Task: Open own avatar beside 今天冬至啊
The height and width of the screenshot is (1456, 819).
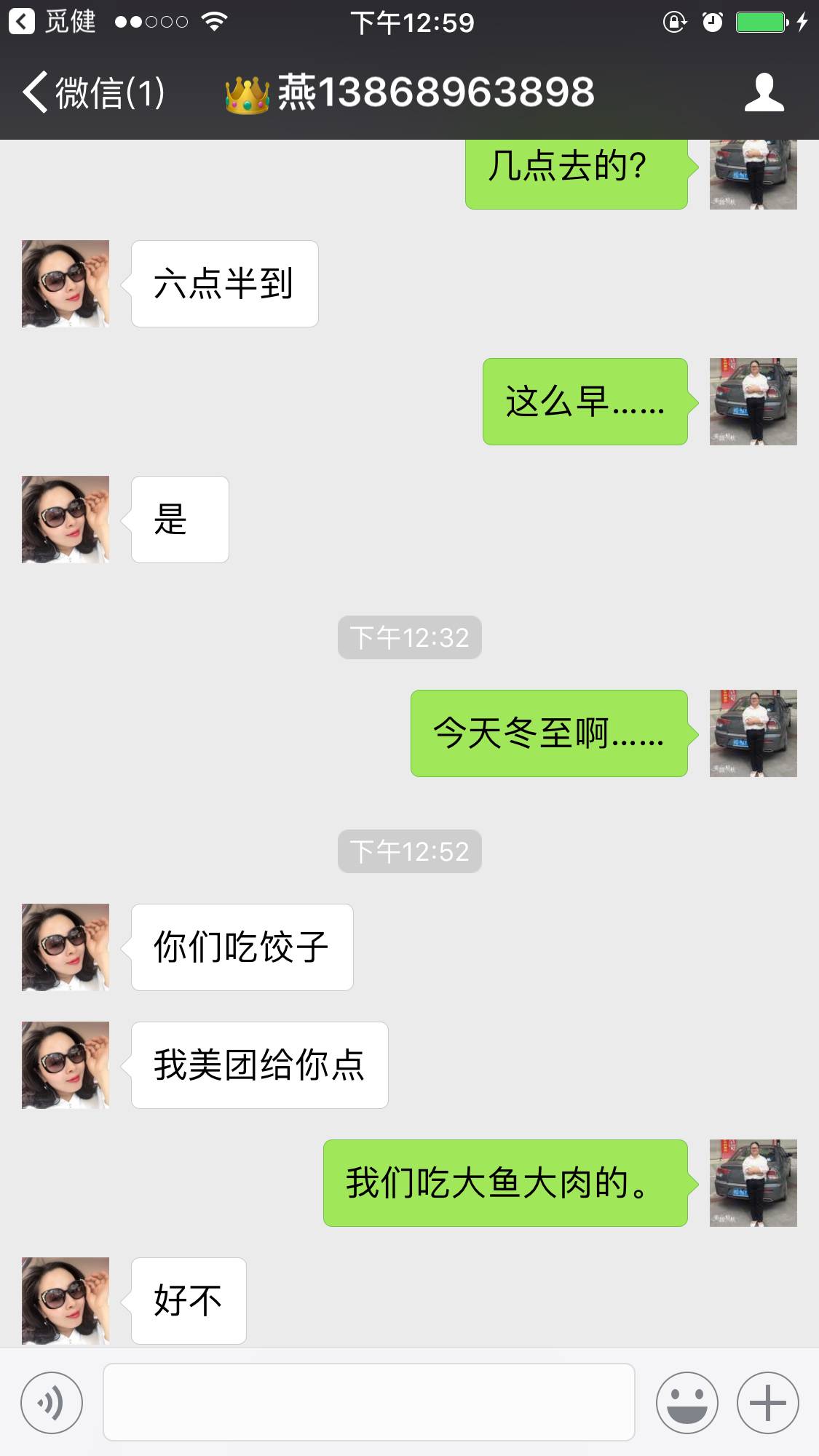Action: point(753,733)
